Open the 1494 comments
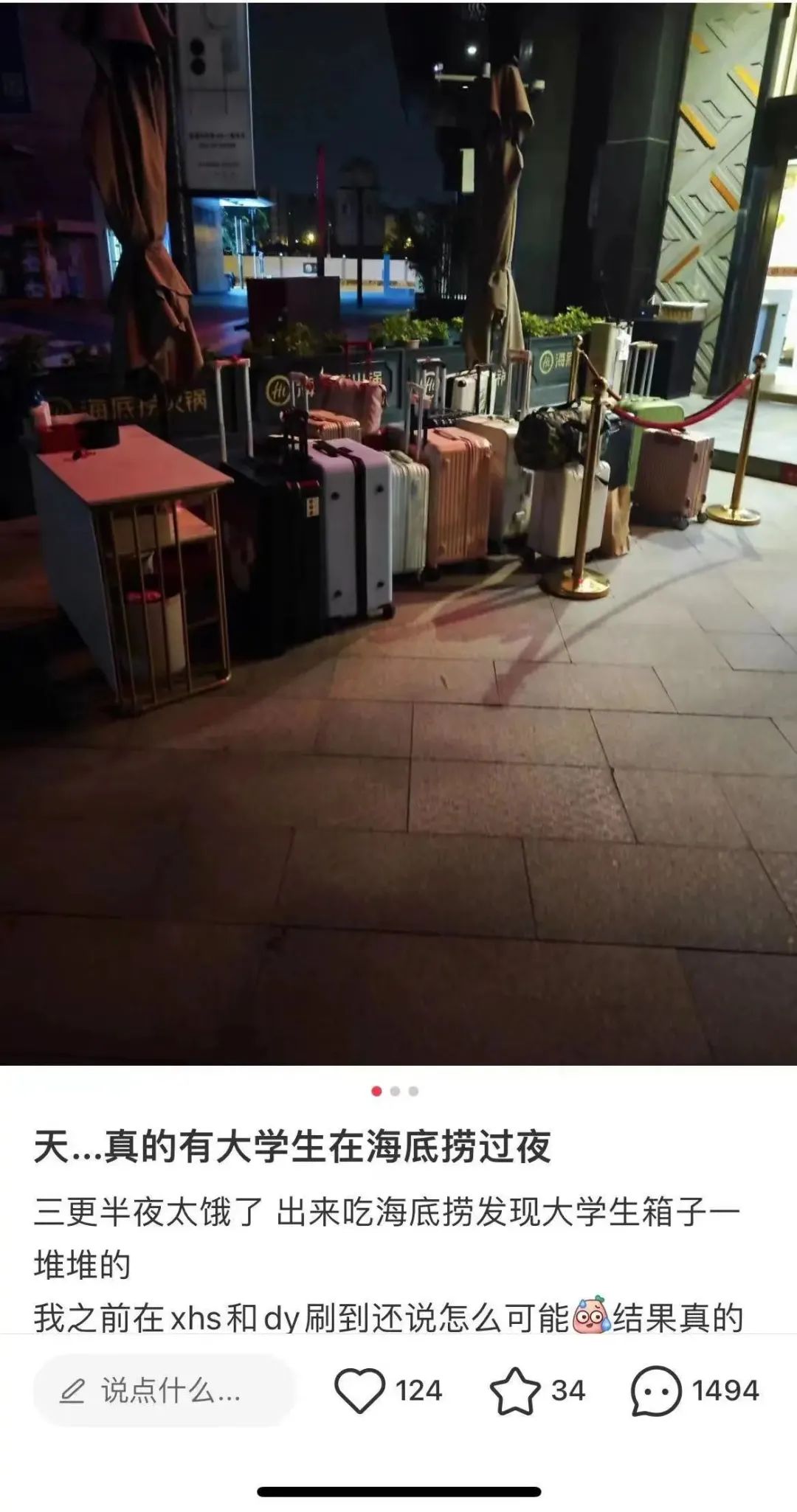The image size is (797, 1512). click(656, 1391)
